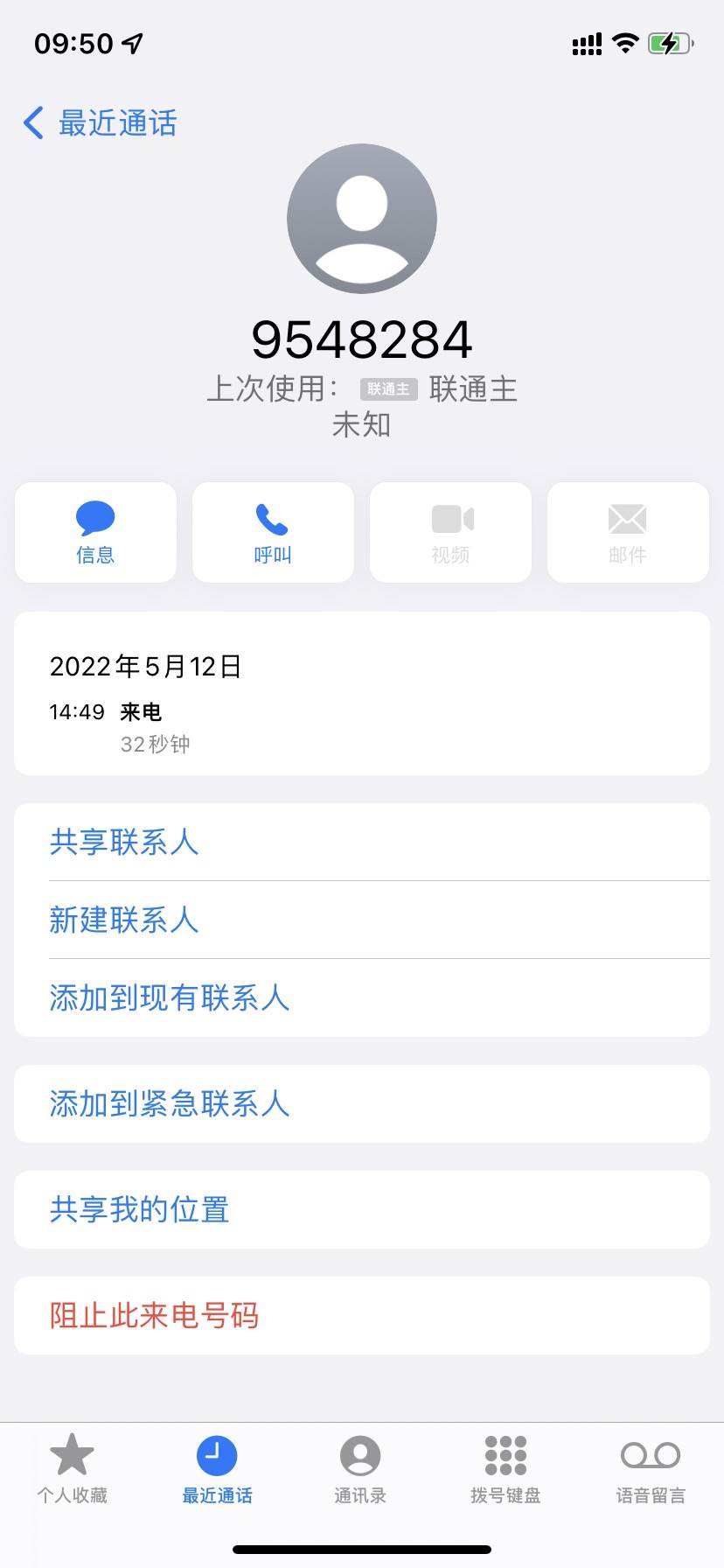Viewport: 724px width, 1568px height.
Task: Choose 新建联系人
Action: tap(362, 920)
